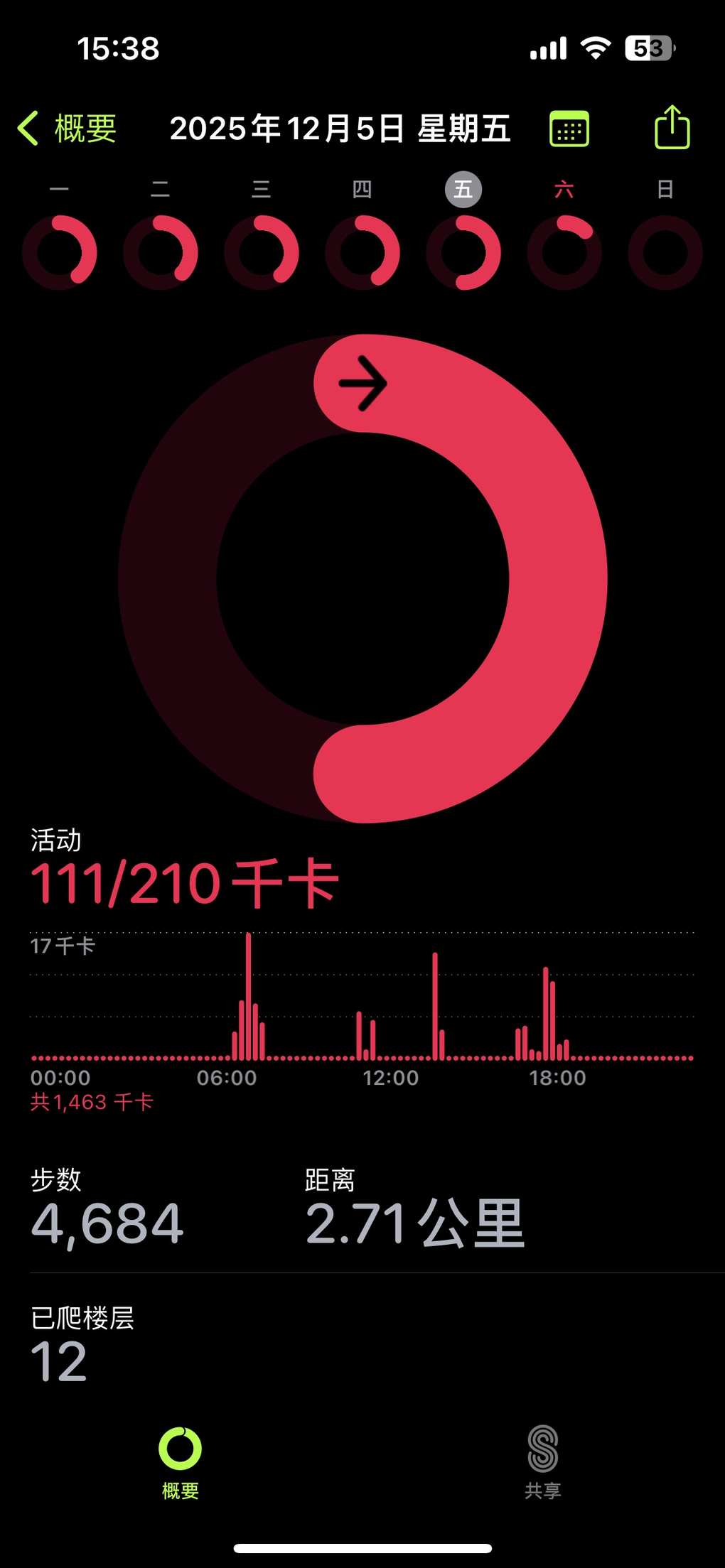Select Wednesday (三) activity ring

coord(262,252)
